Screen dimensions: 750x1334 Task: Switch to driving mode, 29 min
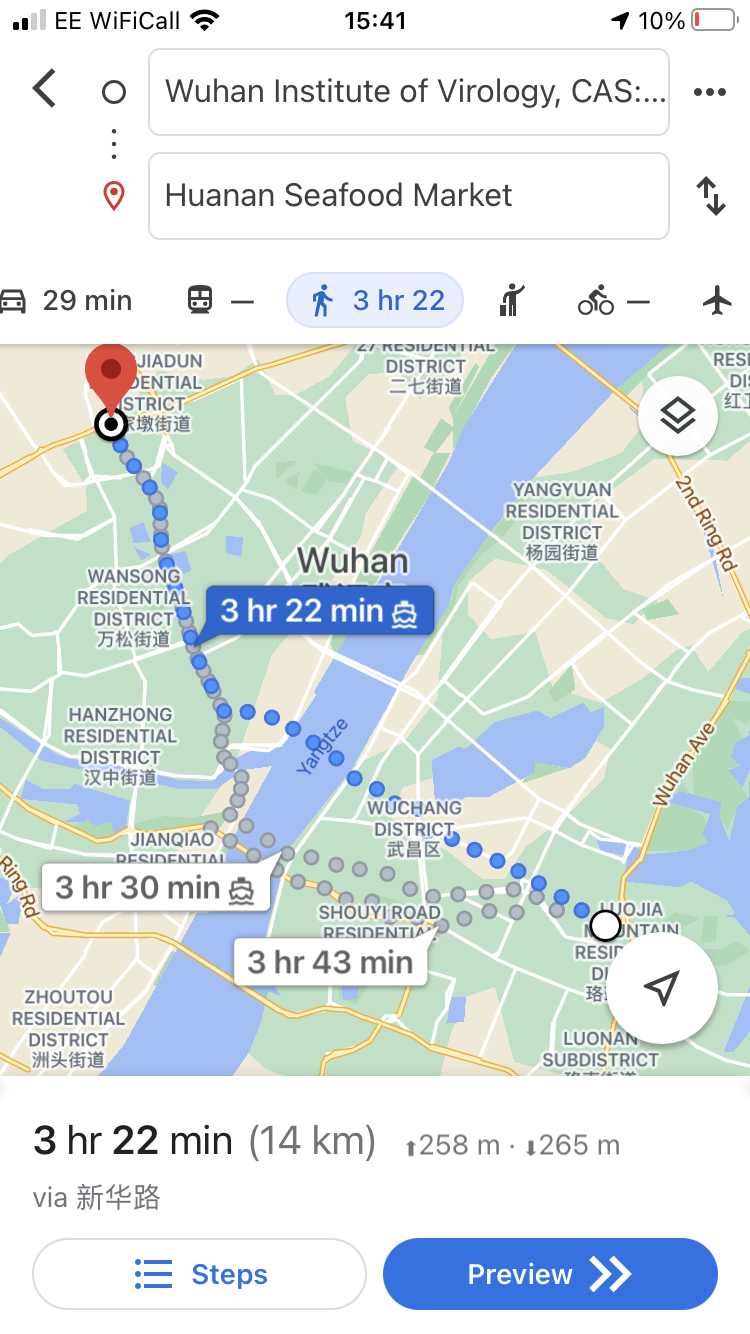(68, 300)
